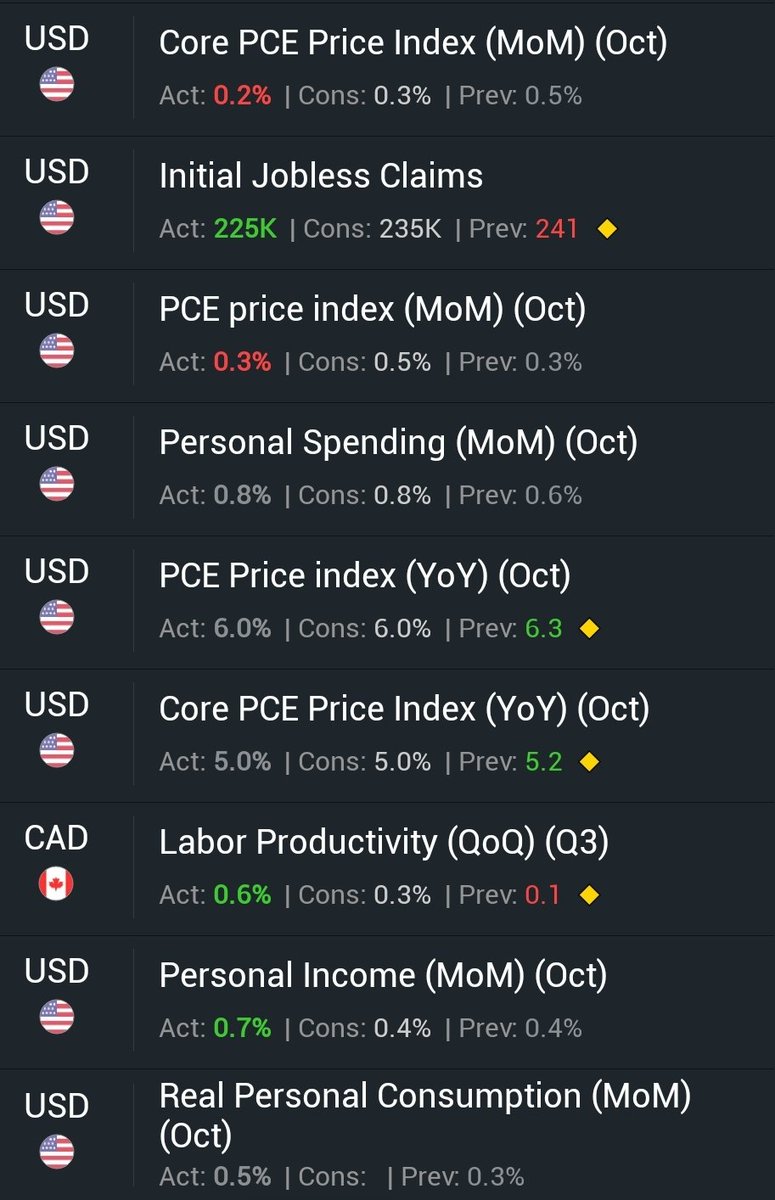Open PCE Price index (YoY) event
This screenshot has height=1200, width=775.
click(365, 575)
